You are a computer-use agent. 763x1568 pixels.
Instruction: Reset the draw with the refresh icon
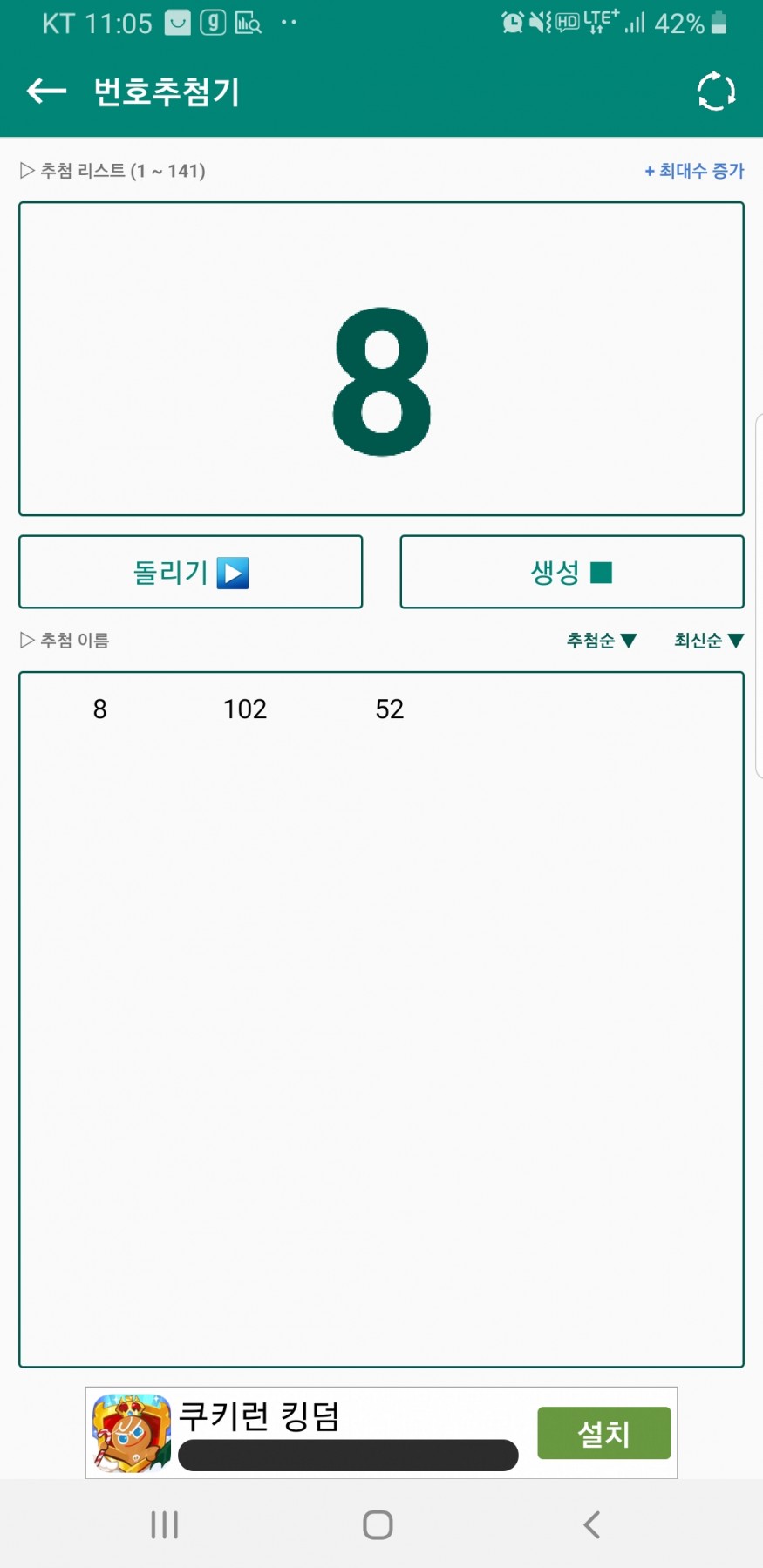click(x=716, y=92)
